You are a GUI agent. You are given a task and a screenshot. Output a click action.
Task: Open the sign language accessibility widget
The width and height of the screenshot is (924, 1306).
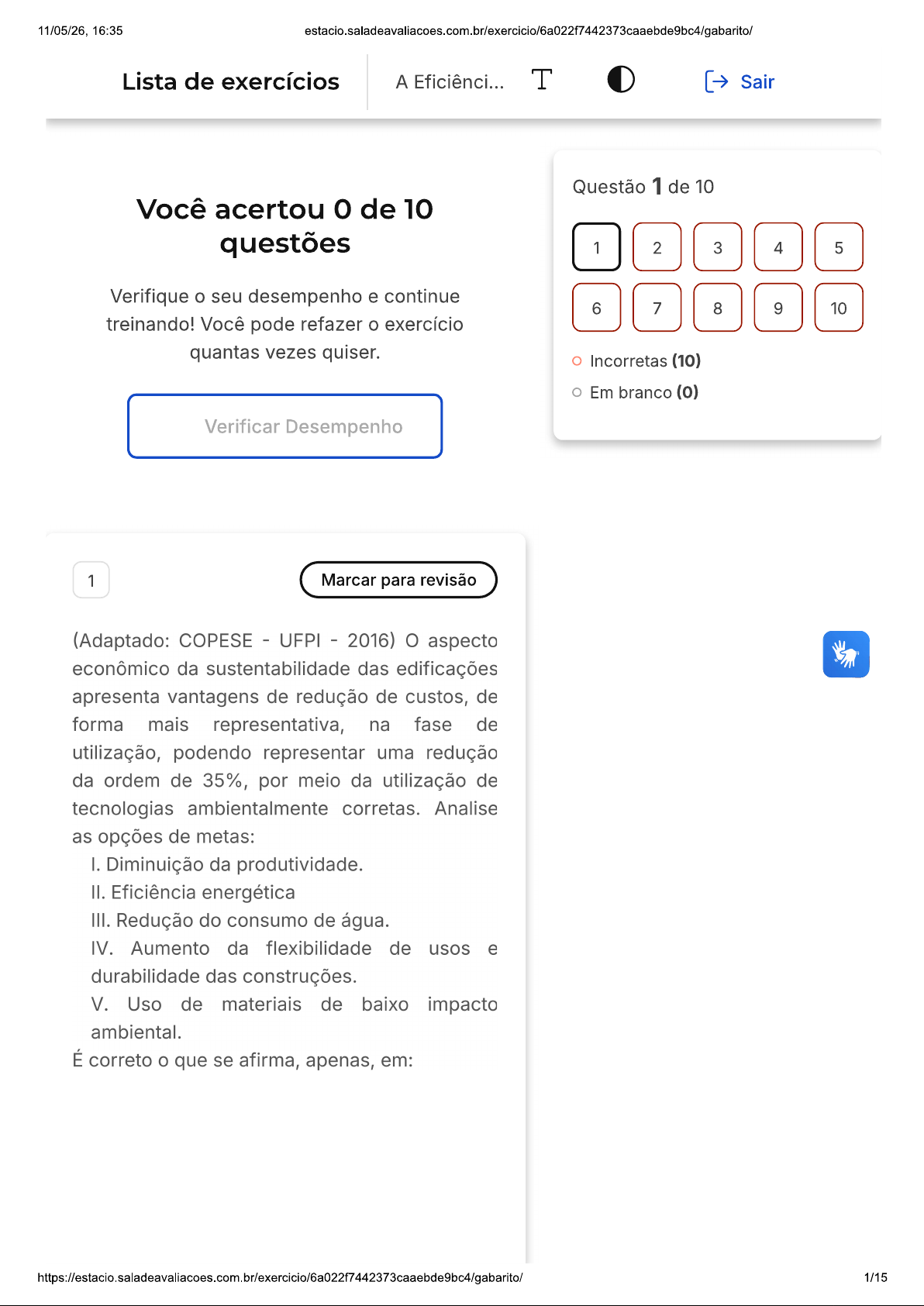846,654
